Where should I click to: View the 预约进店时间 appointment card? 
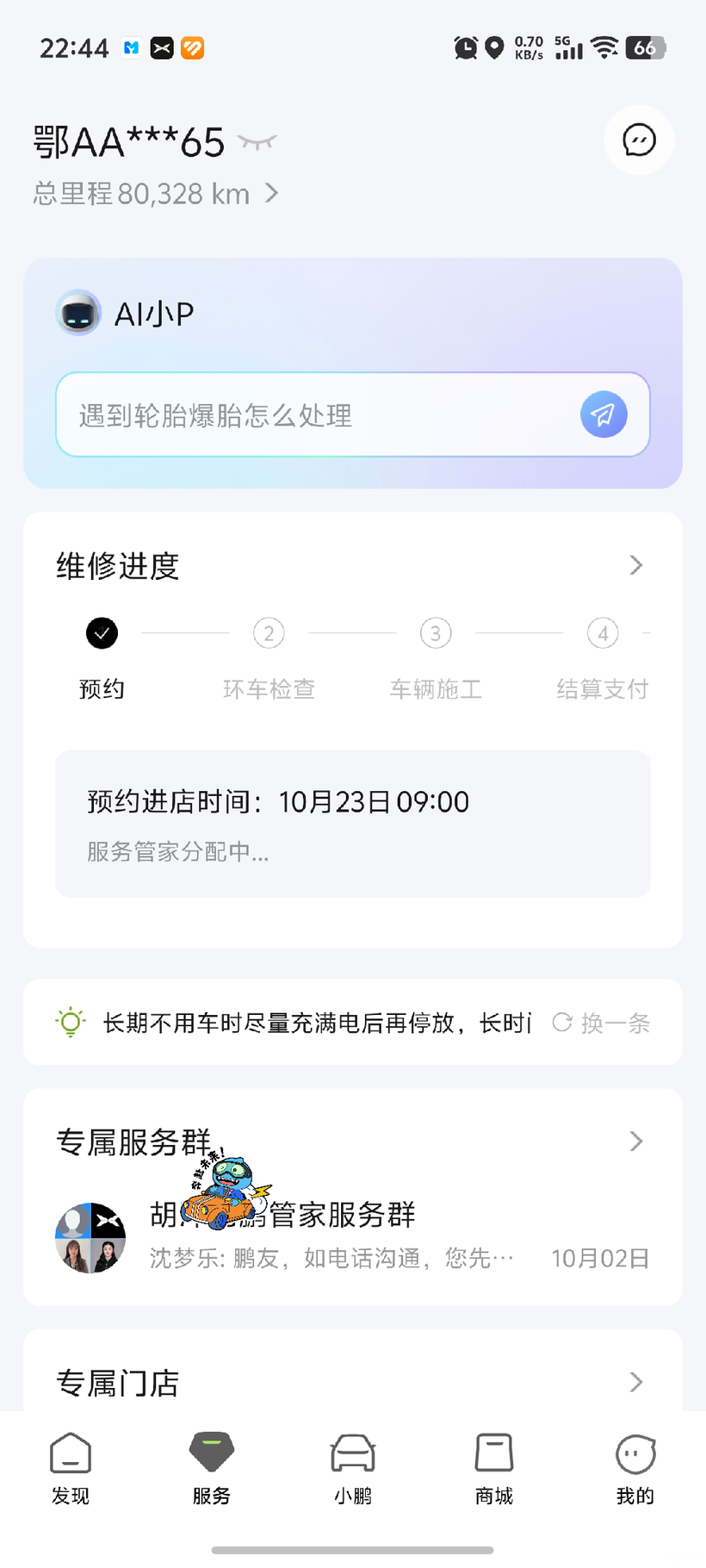click(x=352, y=824)
